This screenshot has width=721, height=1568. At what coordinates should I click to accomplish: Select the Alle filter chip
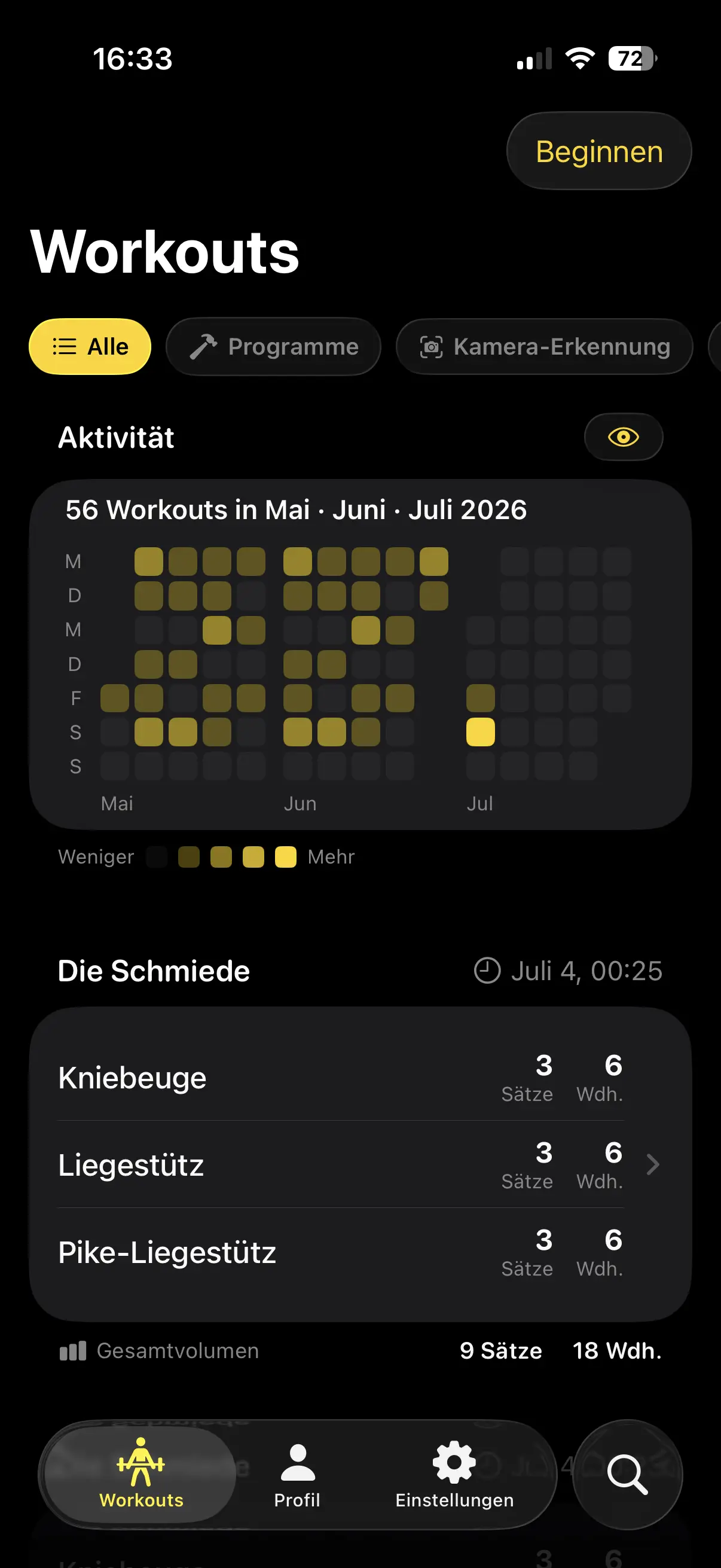[x=90, y=346]
